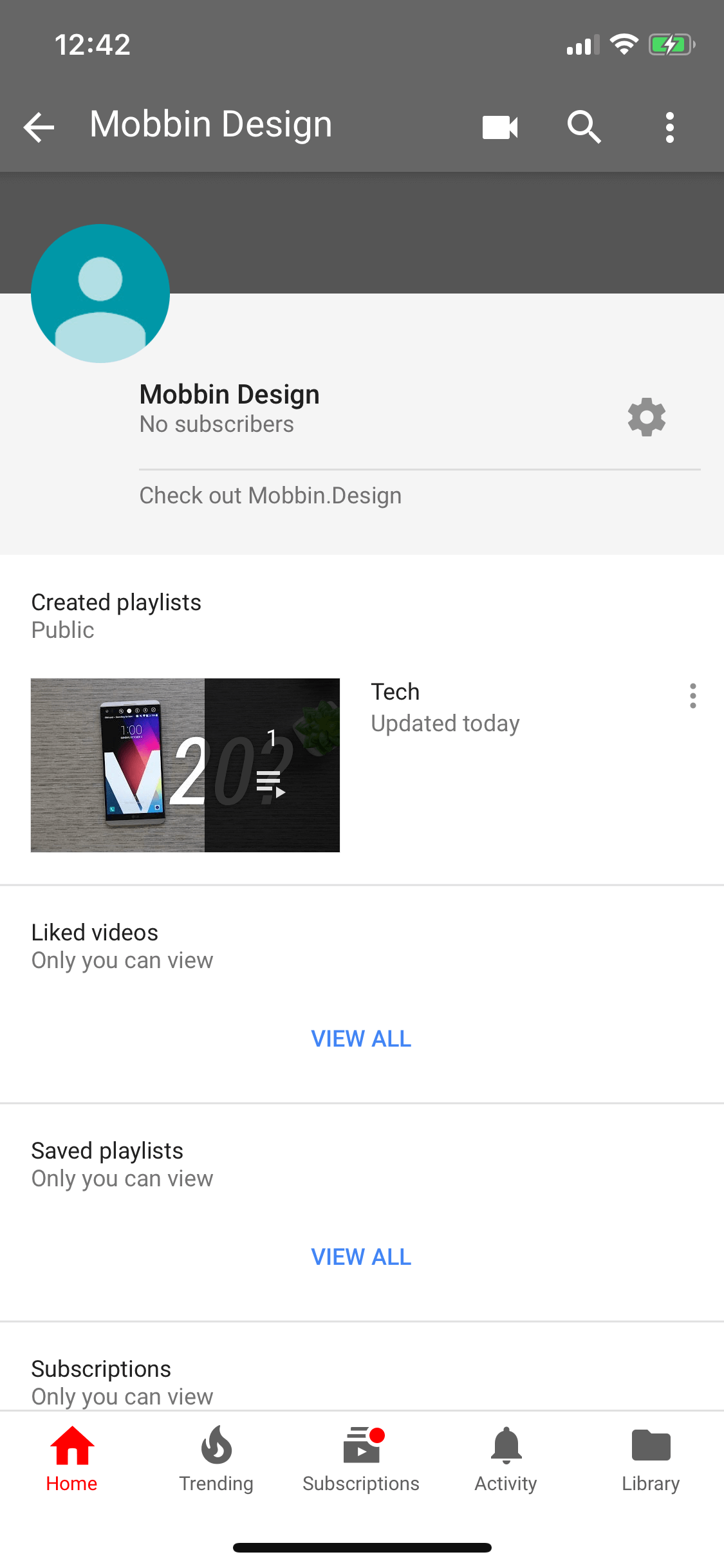Tap the video camera icon to record
This screenshot has height=1568, width=724.
(x=500, y=127)
